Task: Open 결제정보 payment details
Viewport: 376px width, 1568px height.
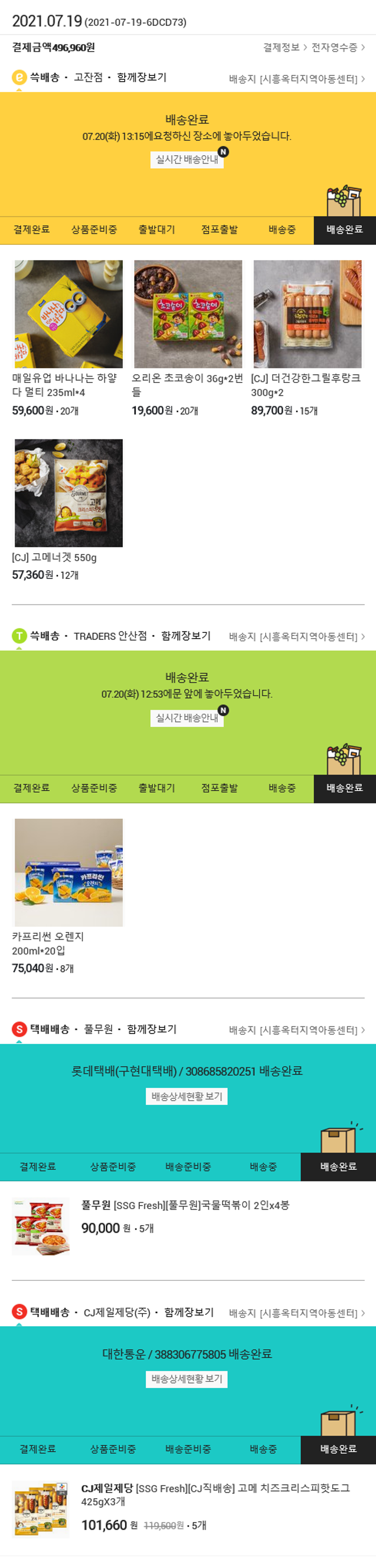Action: tap(284, 48)
